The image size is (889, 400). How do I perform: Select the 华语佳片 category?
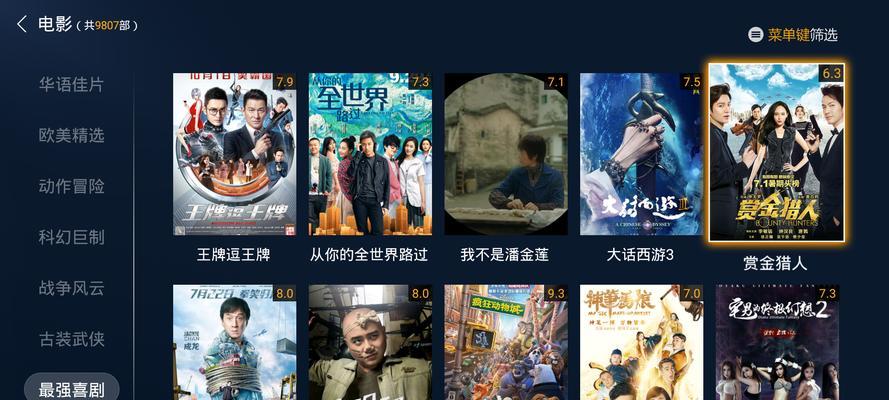click(x=71, y=84)
